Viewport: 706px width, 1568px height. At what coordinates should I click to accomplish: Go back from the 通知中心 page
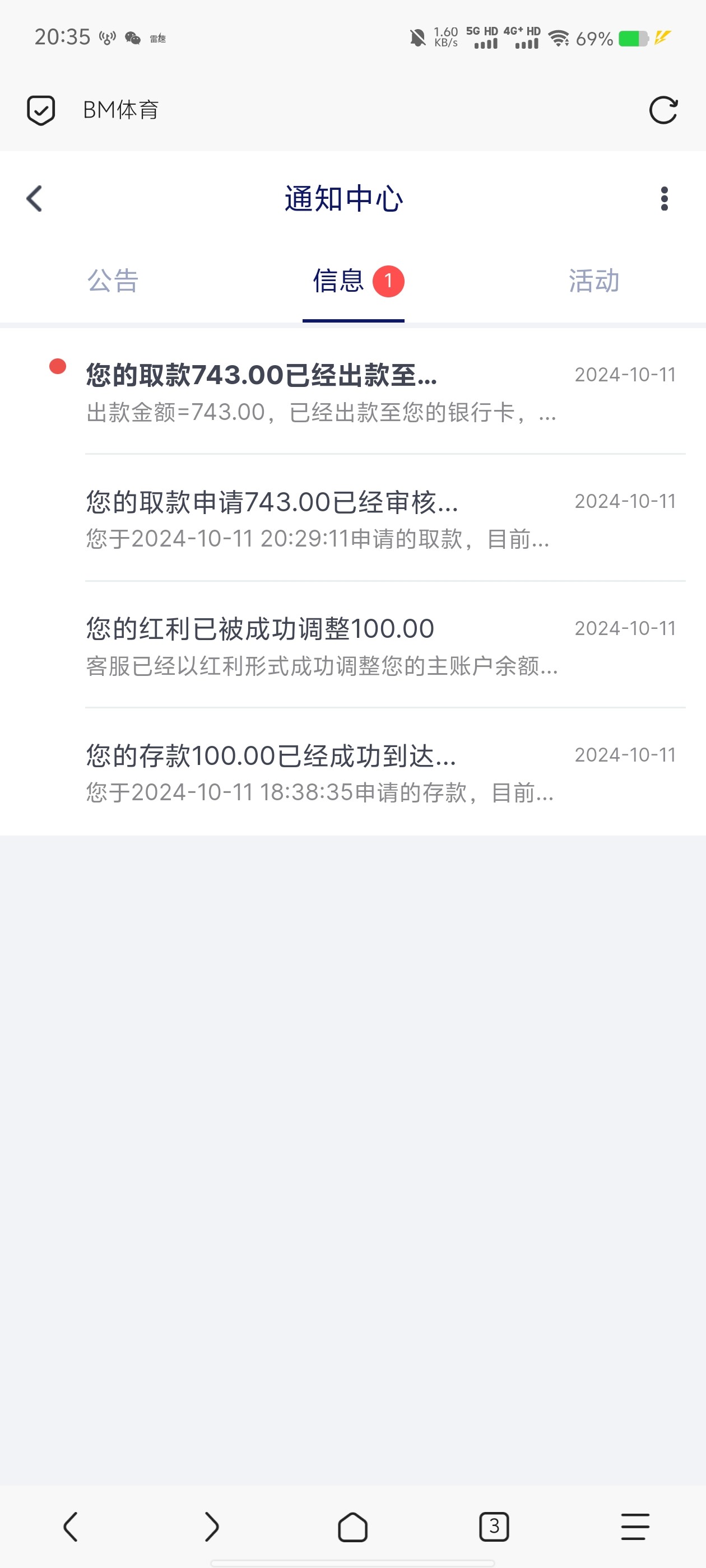click(x=35, y=198)
